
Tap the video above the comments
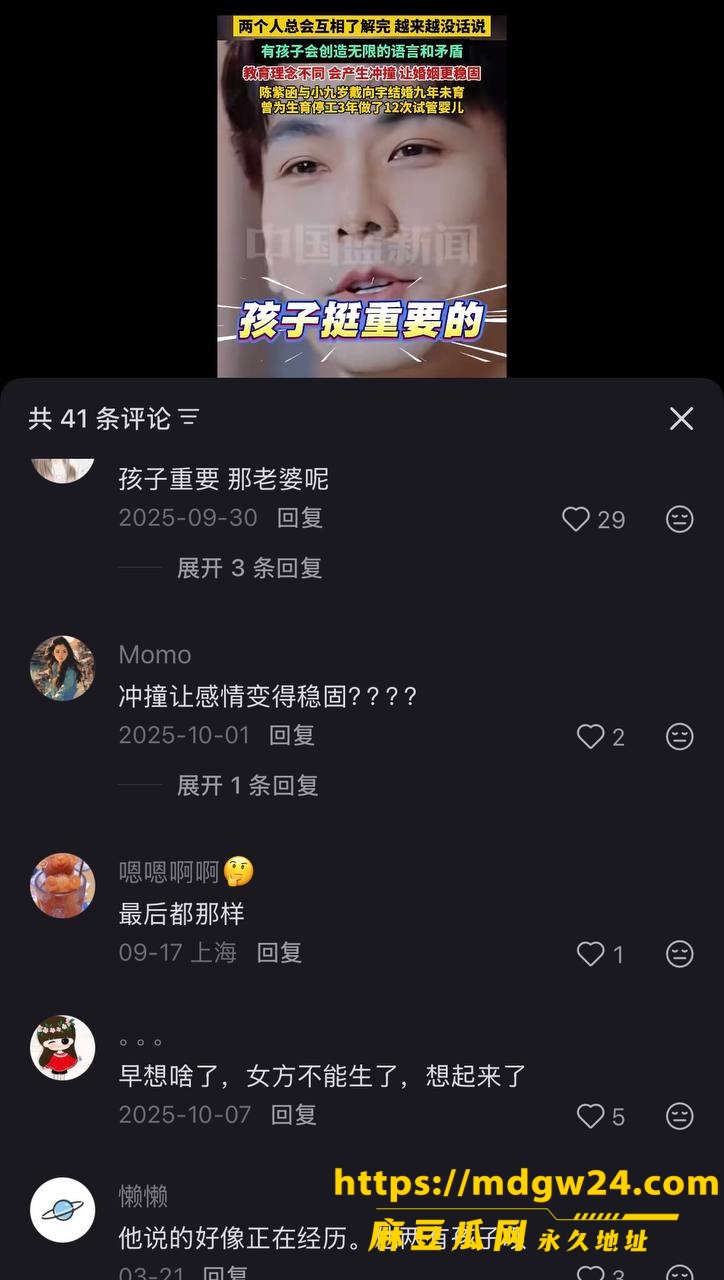click(362, 196)
